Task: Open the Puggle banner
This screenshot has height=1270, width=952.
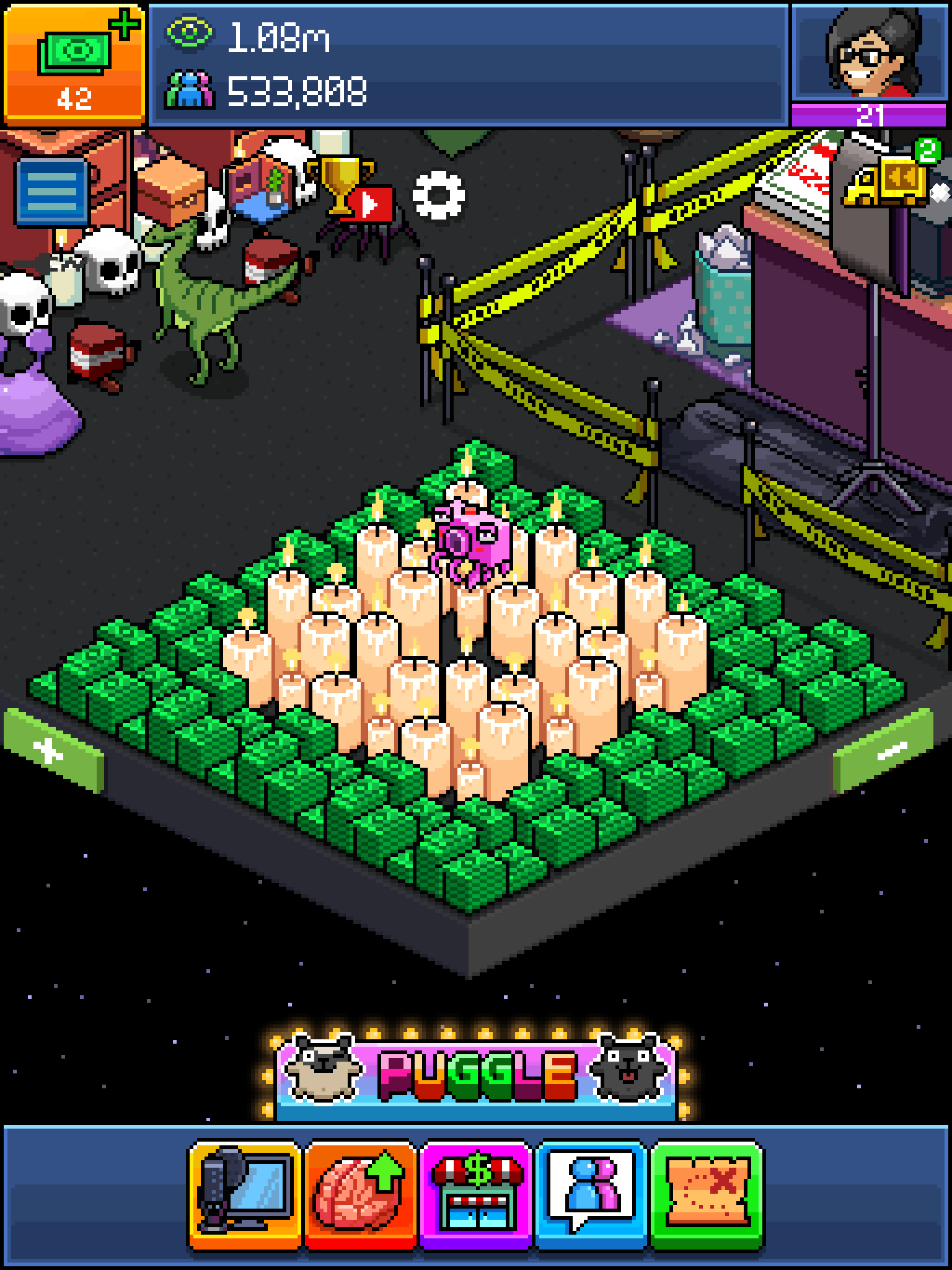Action: click(x=475, y=1075)
